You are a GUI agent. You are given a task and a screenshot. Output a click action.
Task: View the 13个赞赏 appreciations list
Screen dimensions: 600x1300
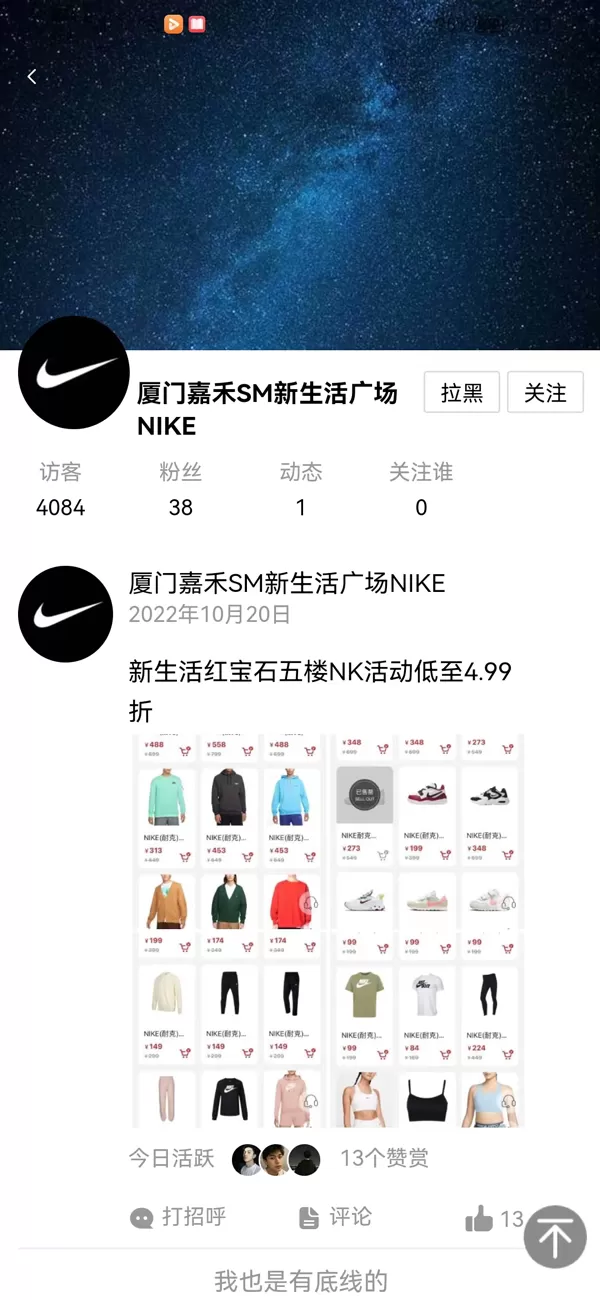[384, 1158]
